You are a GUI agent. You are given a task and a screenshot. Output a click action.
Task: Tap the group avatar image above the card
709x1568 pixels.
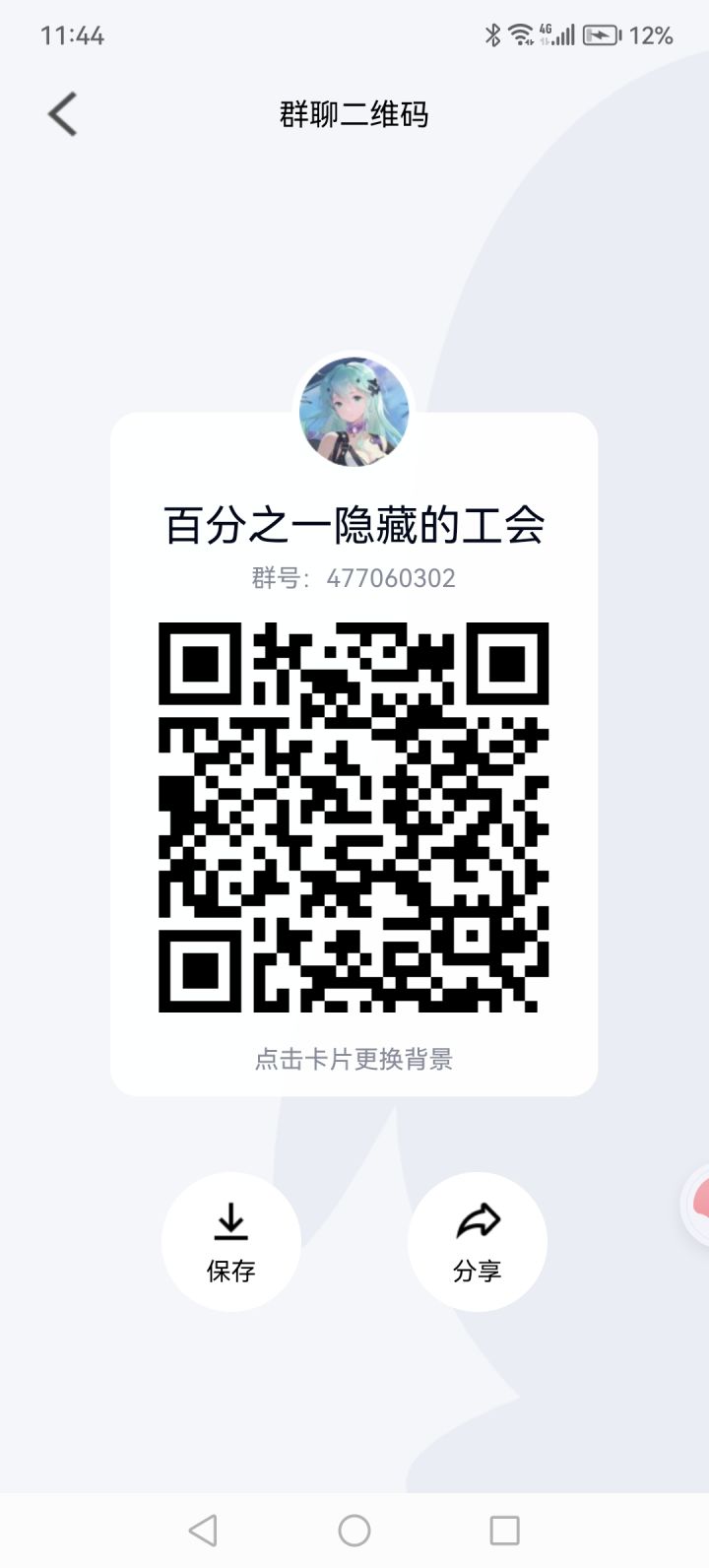[354, 409]
